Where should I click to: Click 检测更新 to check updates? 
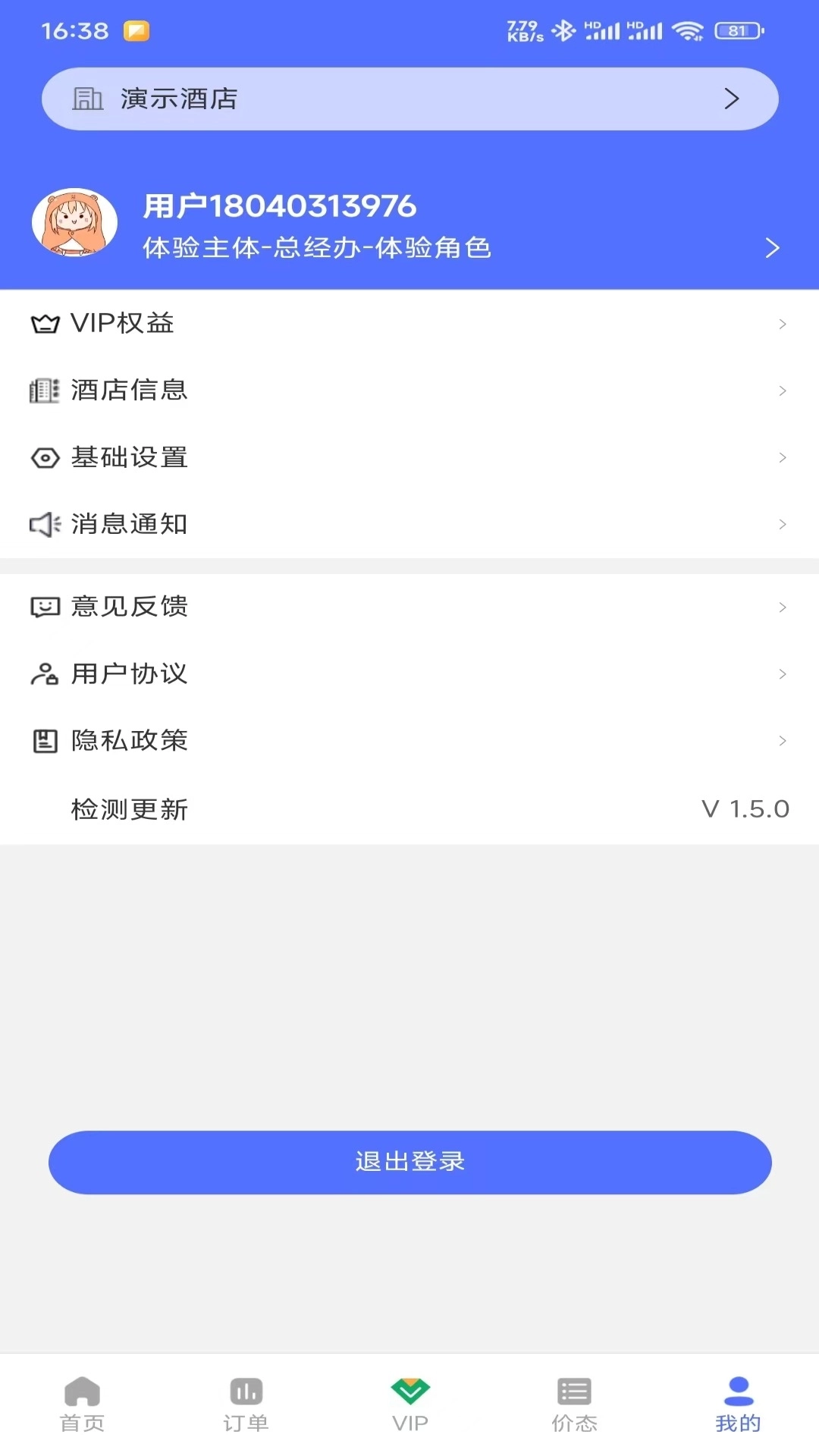point(130,808)
